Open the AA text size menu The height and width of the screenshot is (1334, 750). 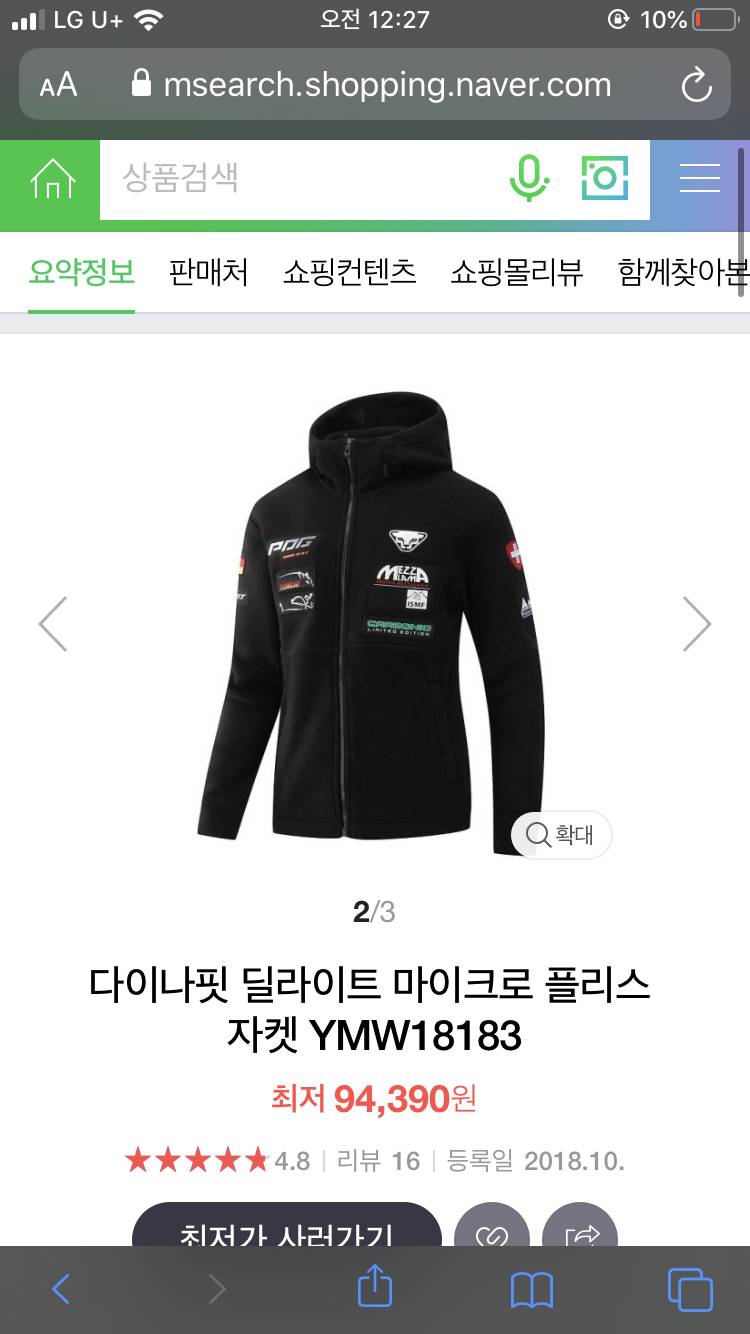58,85
